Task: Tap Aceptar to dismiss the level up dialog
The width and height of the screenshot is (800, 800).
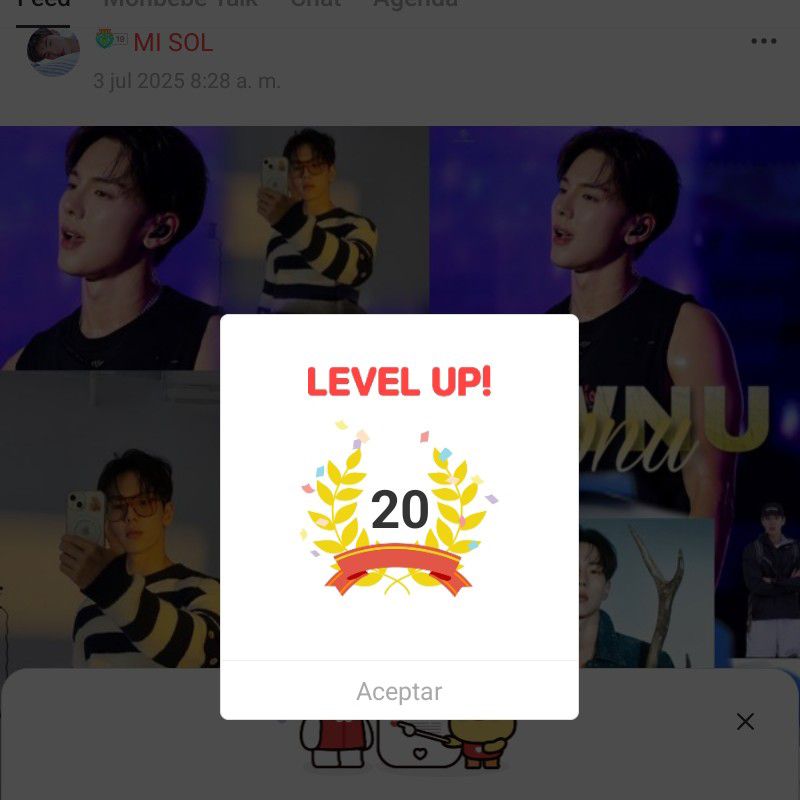Action: tap(399, 691)
